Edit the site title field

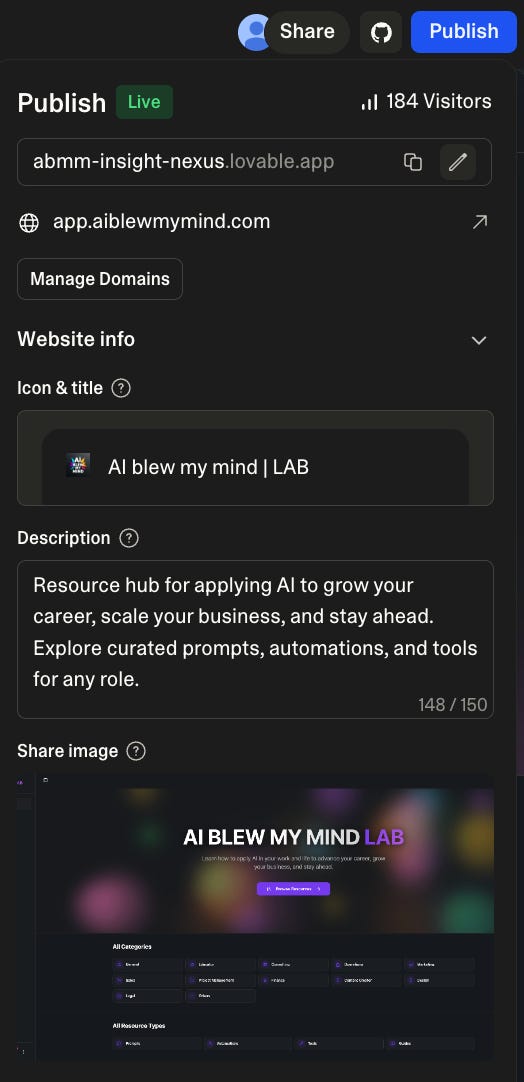[255, 466]
